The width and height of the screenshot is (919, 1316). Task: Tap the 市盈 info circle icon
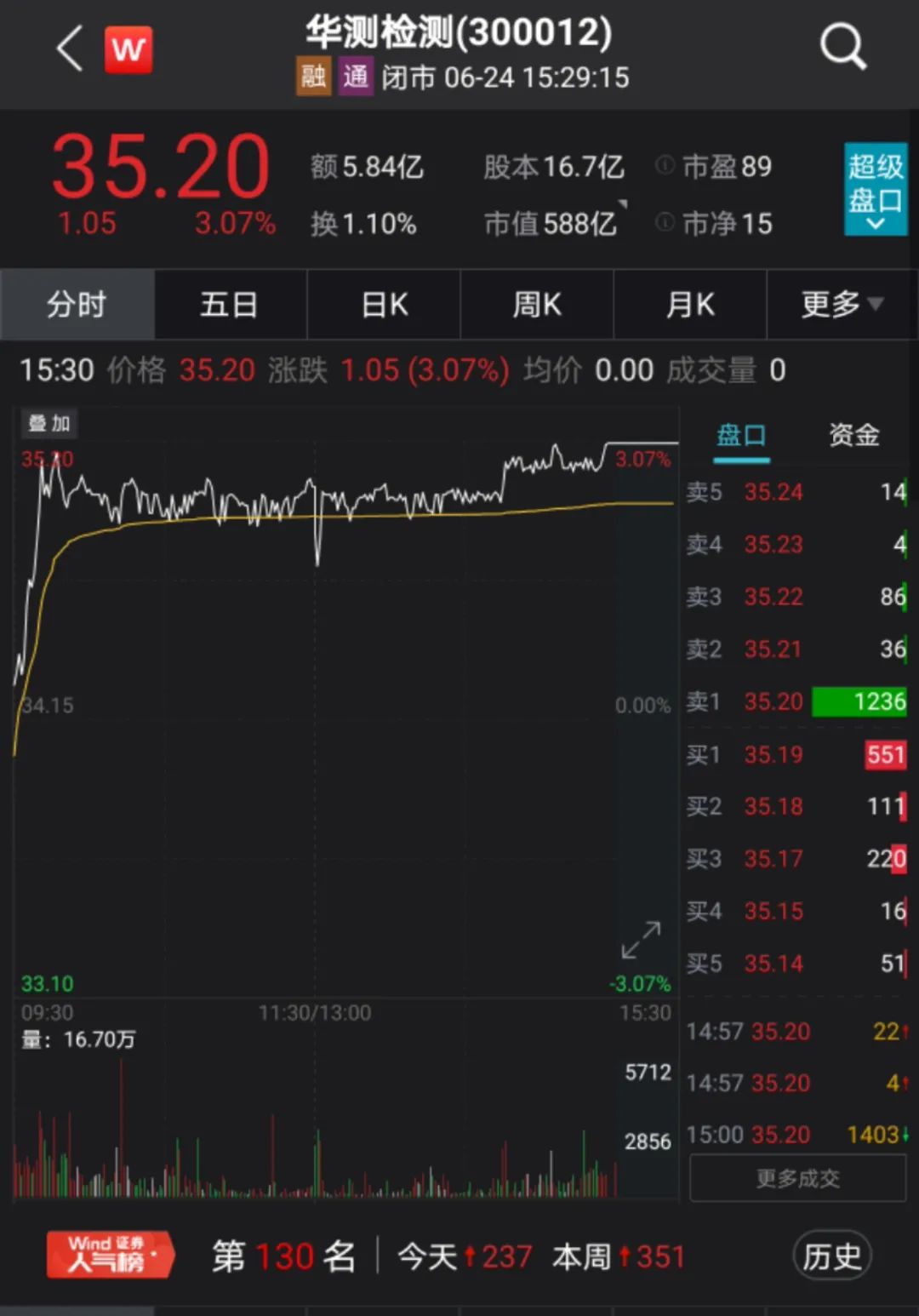[x=663, y=167]
